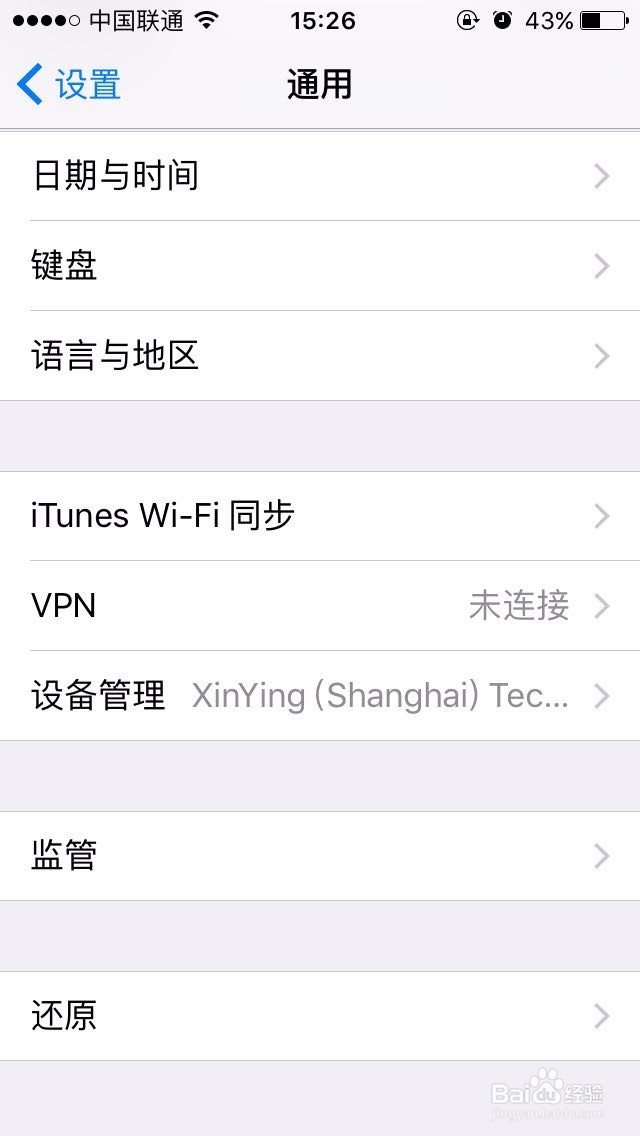
Task: Open the 还原 reset options
Action: [x=320, y=1016]
